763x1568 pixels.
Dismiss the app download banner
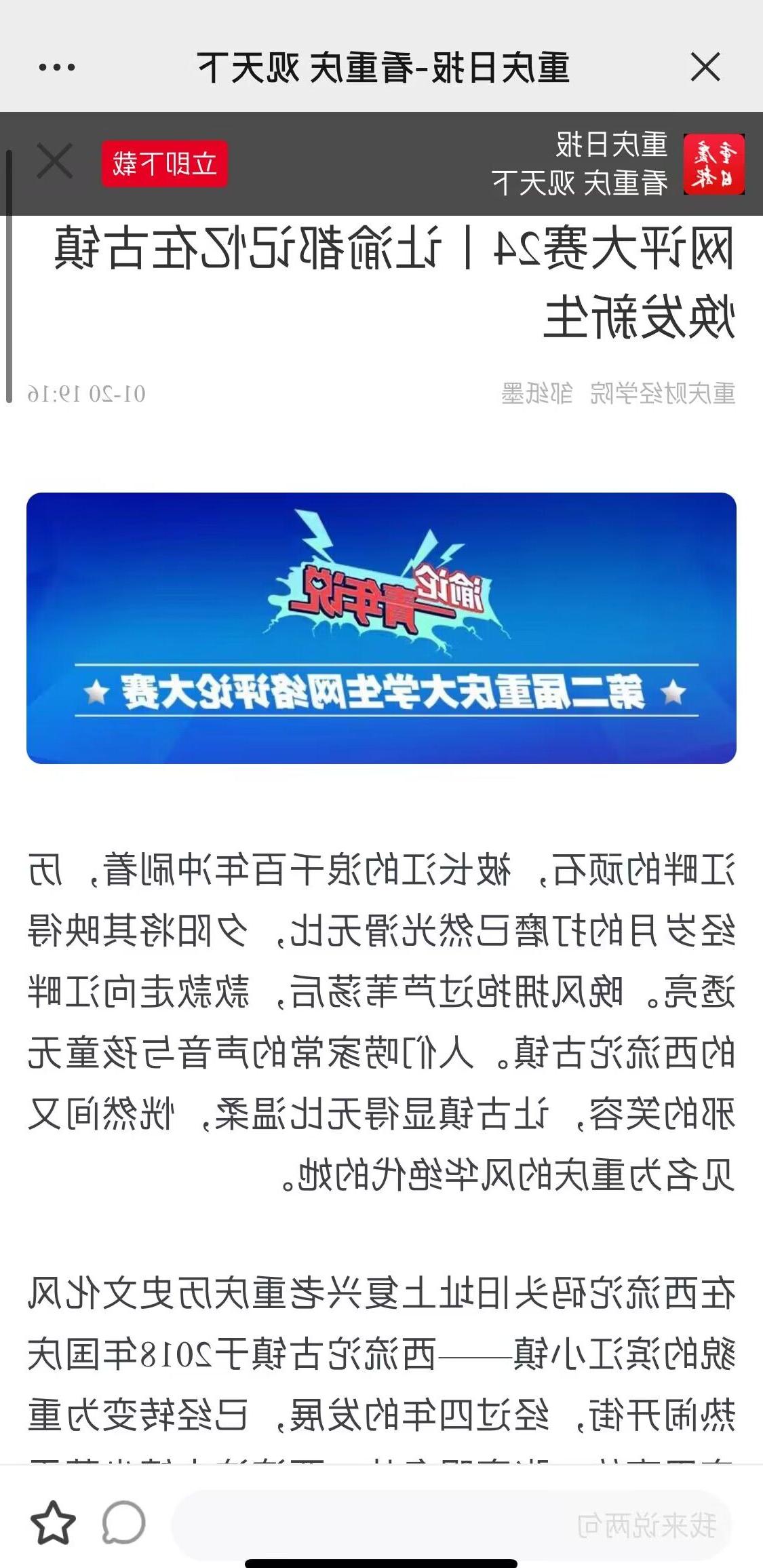[x=54, y=162]
